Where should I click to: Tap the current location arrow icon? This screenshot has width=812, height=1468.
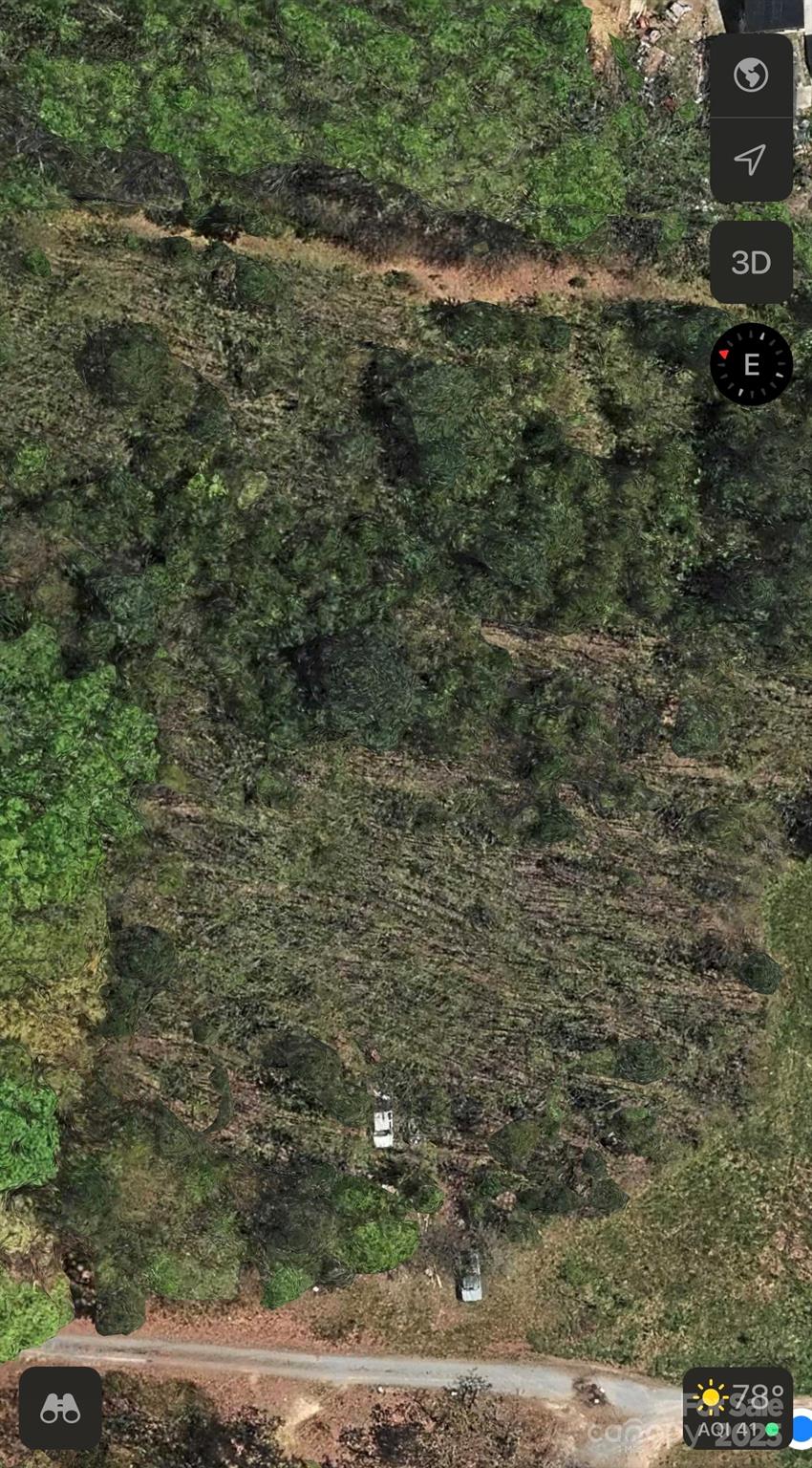752,160
